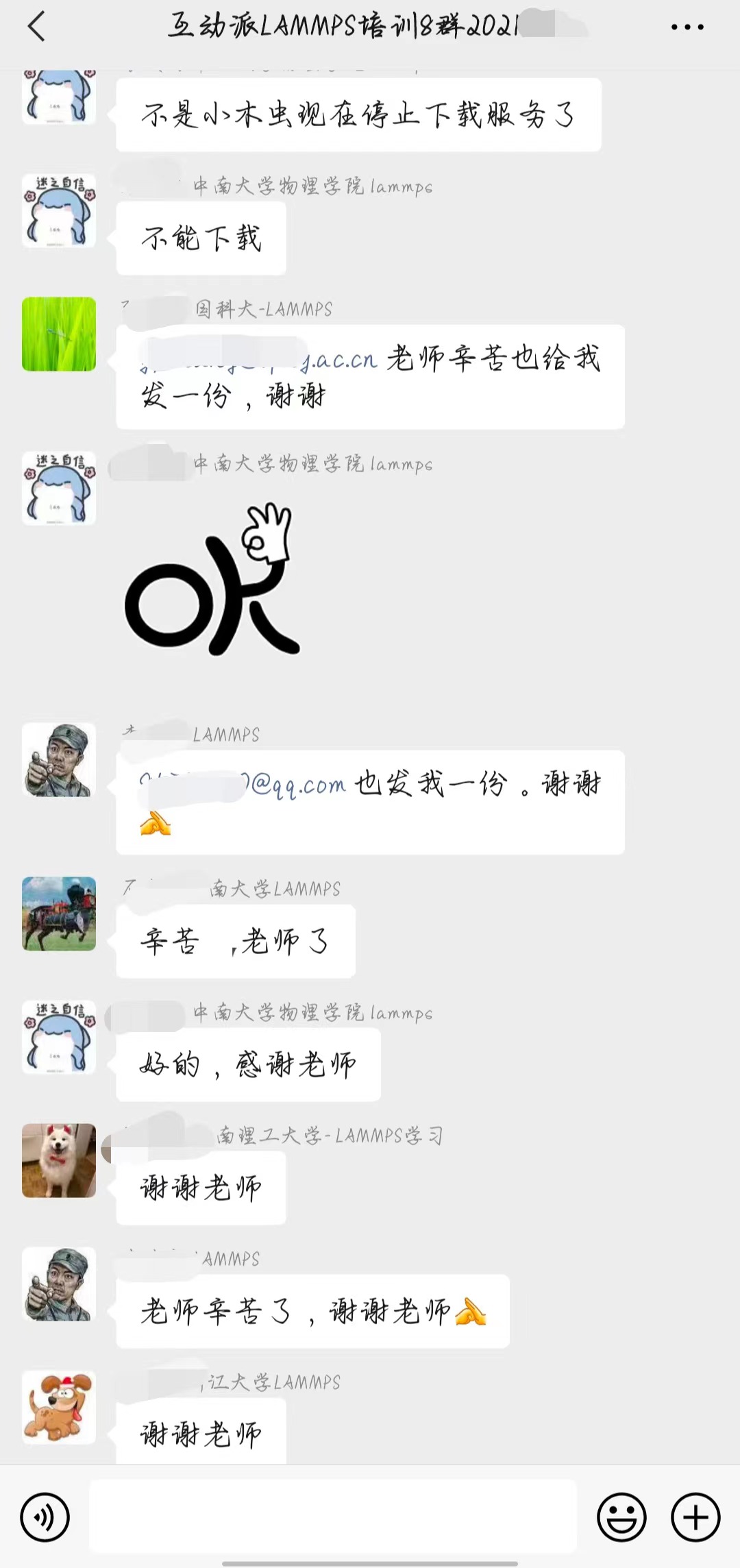The image size is (740, 1568).
Task: Switch to voice message input
Action: pos(45,1517)
